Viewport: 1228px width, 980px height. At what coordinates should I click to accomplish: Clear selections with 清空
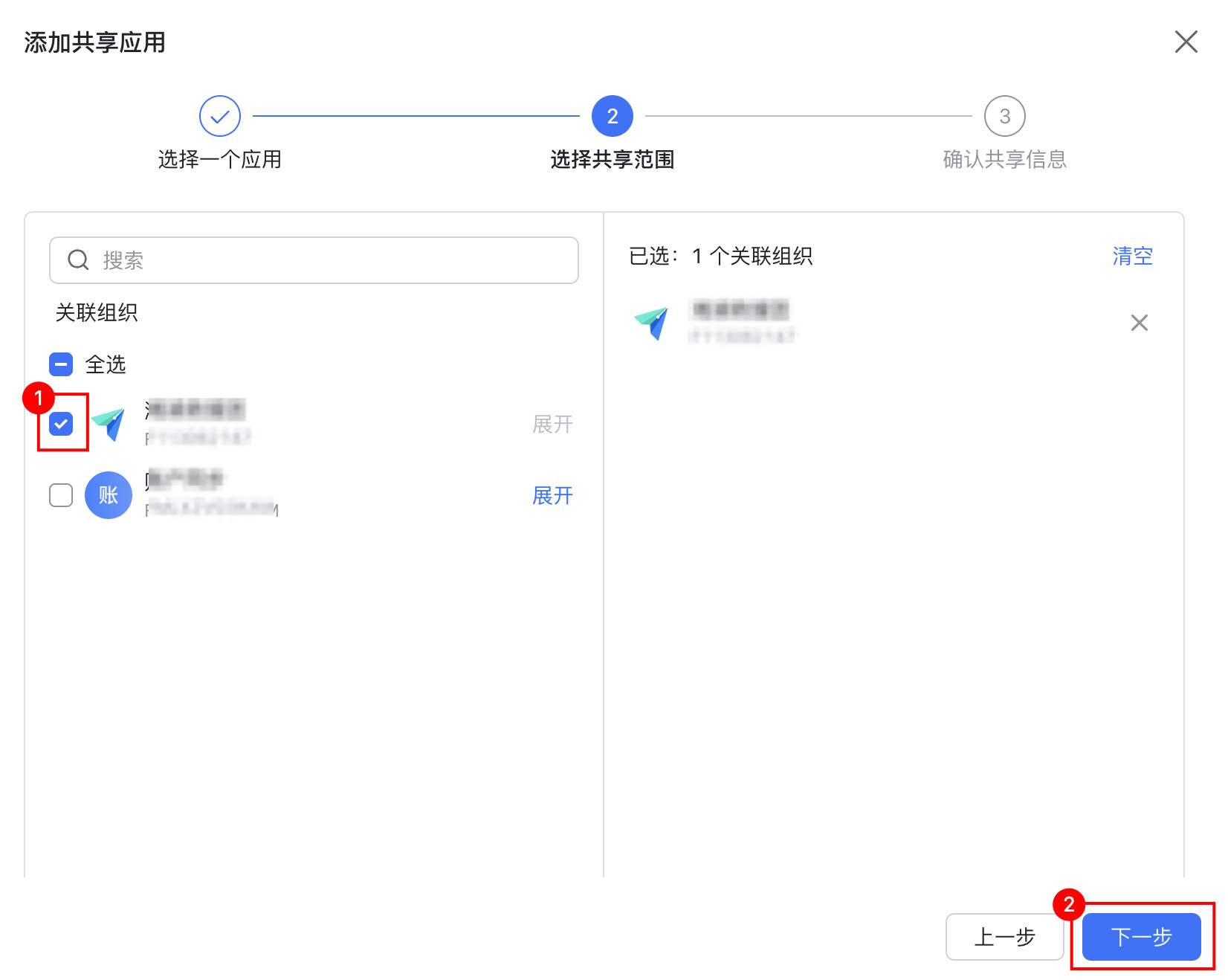click(1132, 256)
